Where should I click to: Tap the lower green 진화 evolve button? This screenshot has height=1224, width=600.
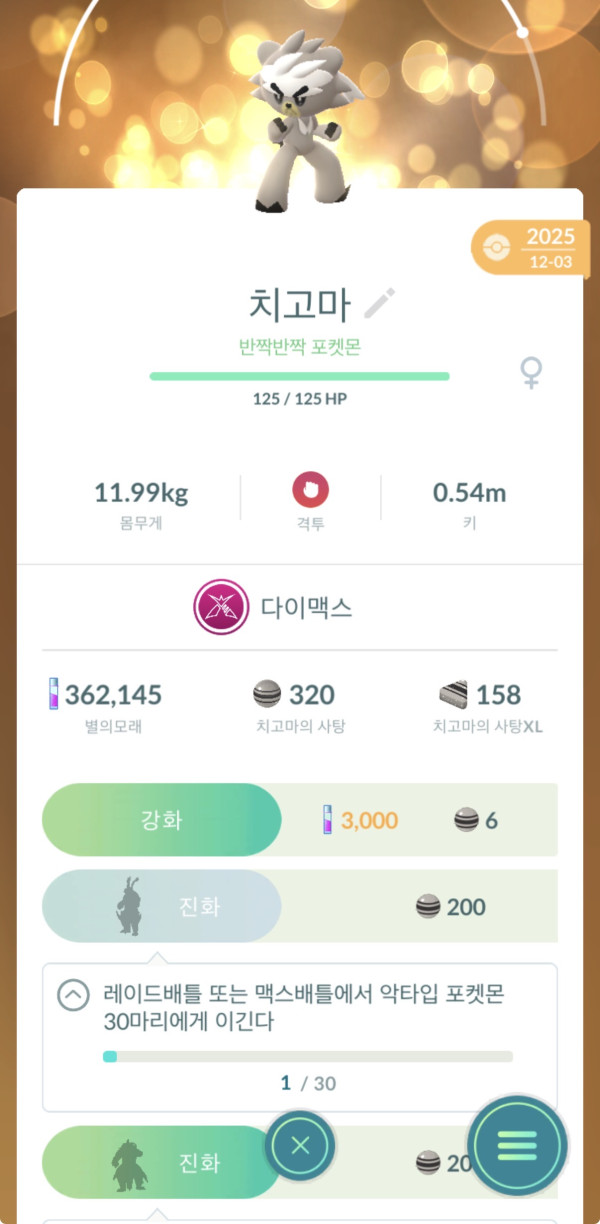tap(160, 1163)
